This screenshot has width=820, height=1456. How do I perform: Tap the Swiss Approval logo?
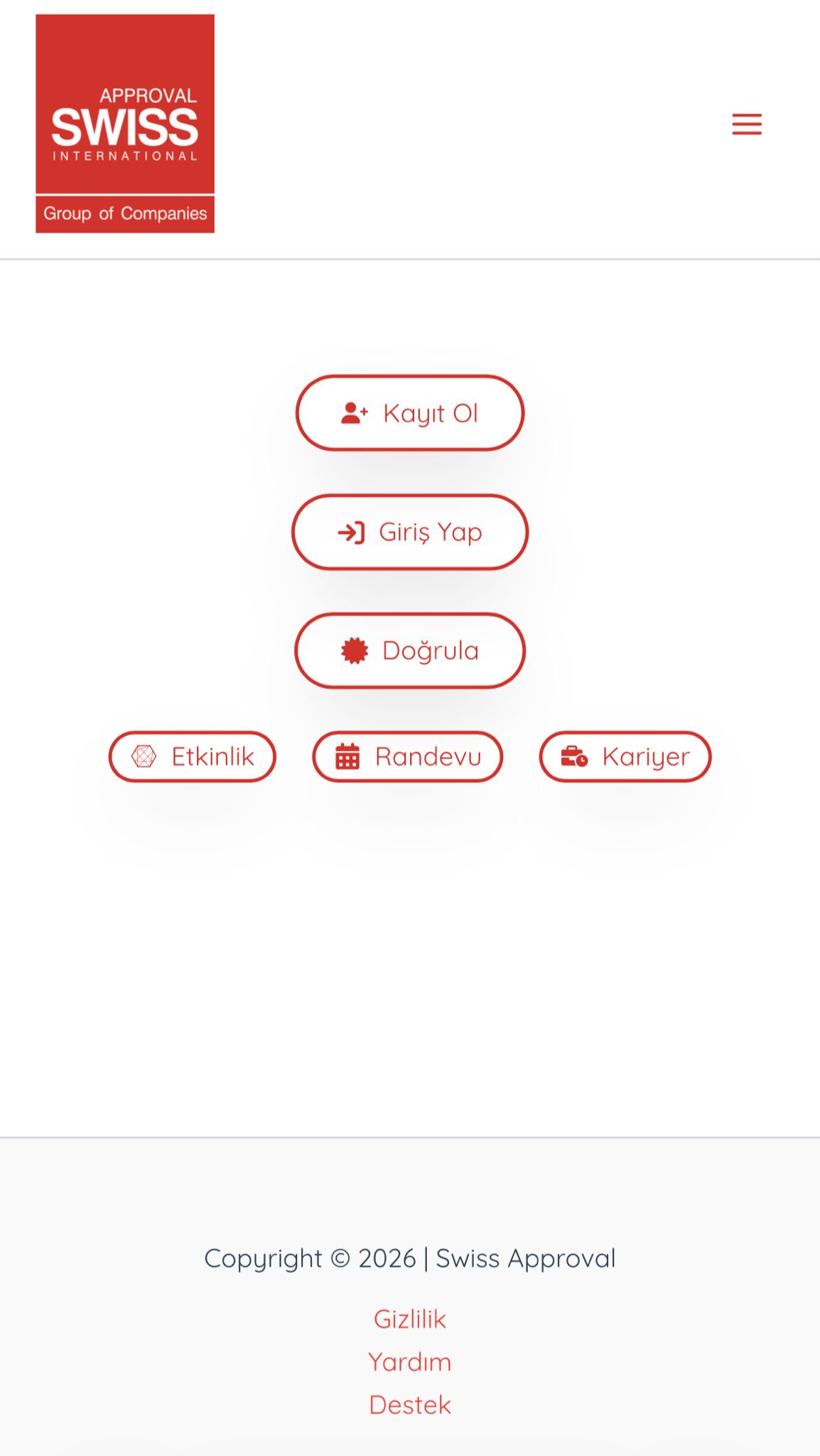tap(125, 124)
